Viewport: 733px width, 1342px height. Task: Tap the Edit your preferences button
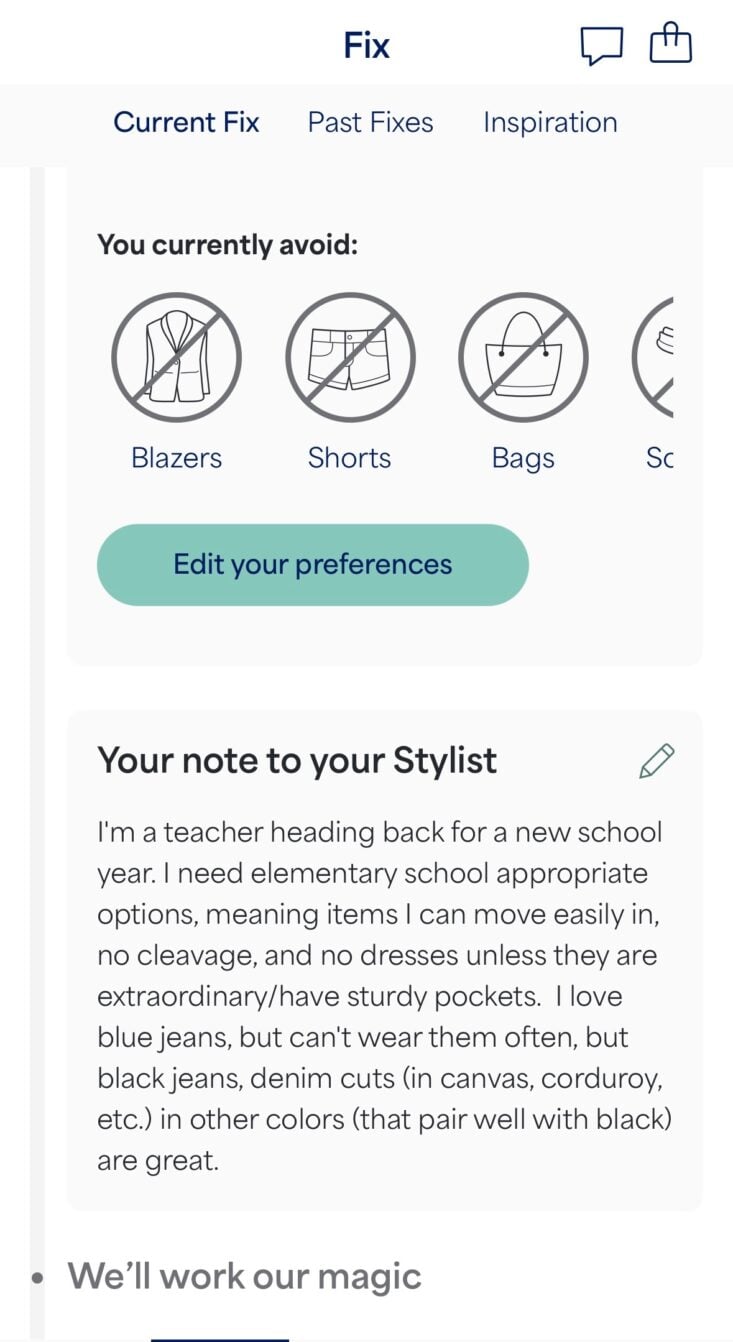coord(313,564)
